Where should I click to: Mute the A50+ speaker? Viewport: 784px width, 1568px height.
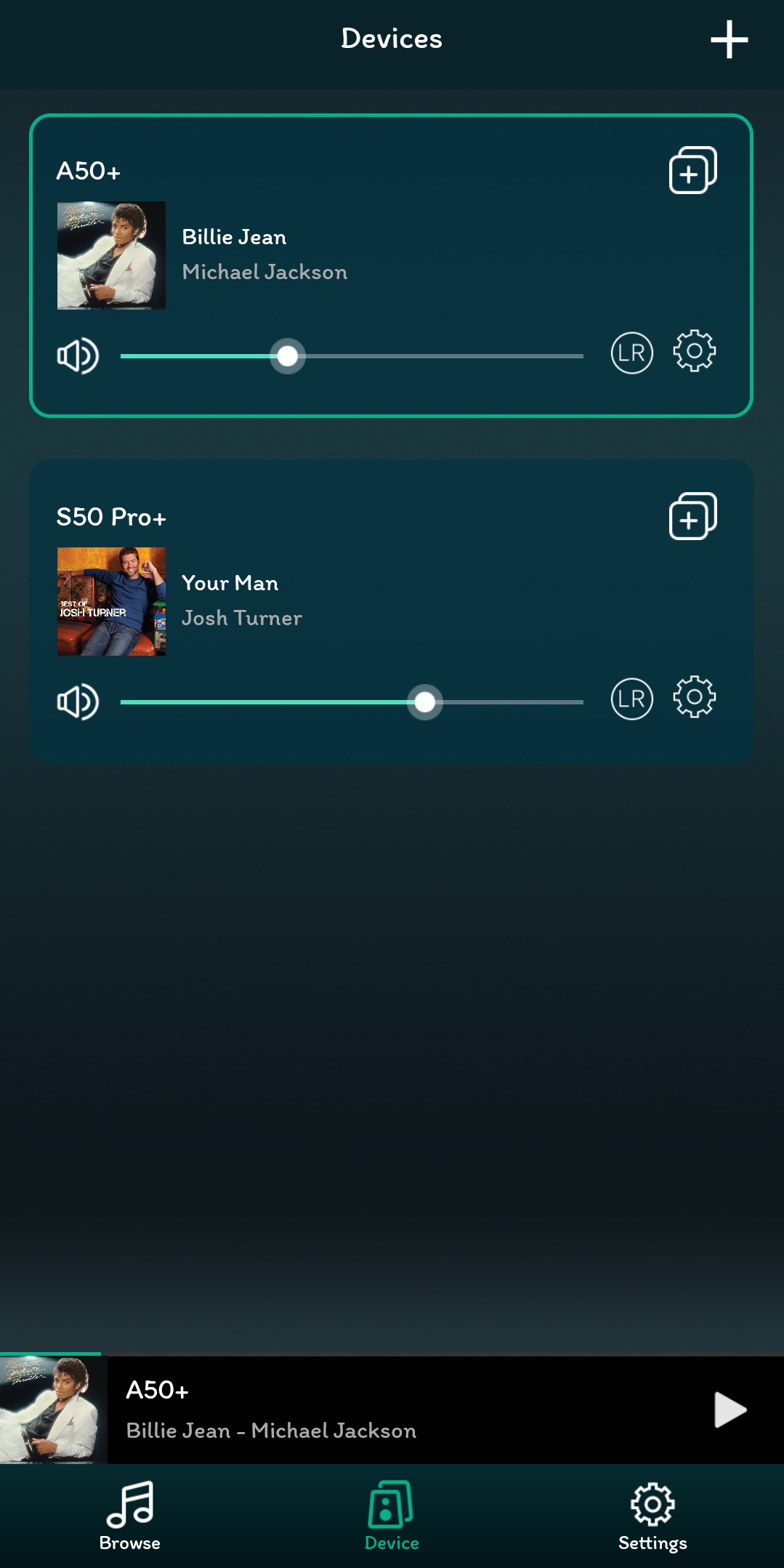78,356
